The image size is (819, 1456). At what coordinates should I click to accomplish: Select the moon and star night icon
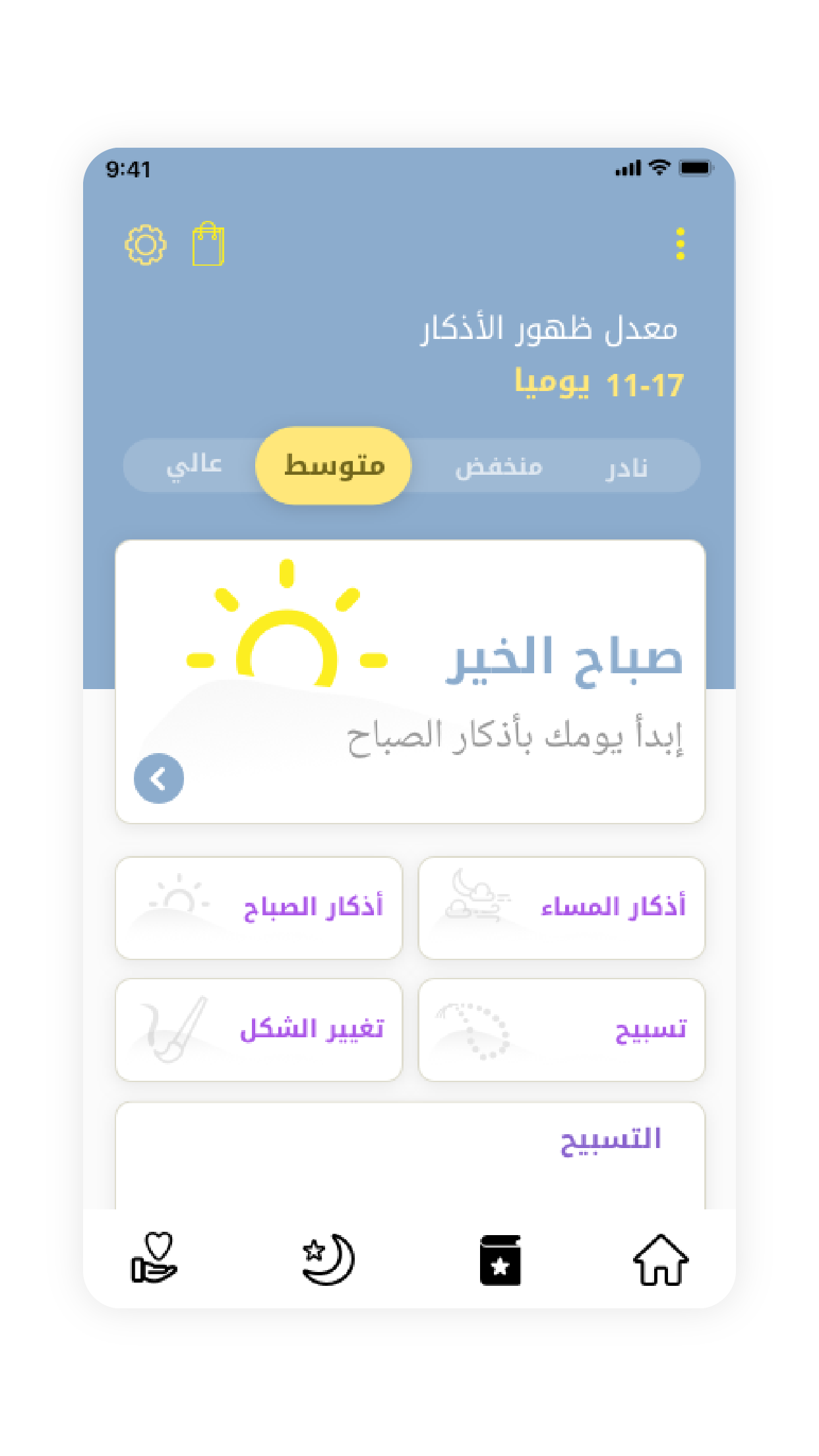click(328, 1258)
